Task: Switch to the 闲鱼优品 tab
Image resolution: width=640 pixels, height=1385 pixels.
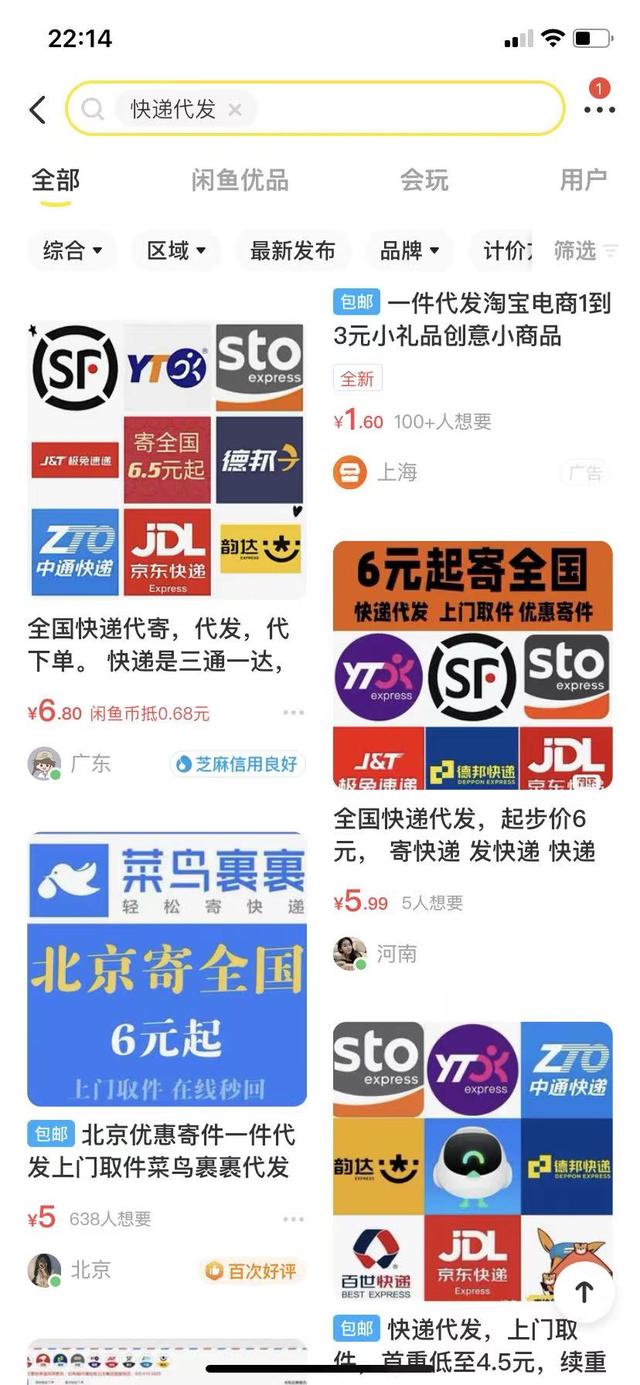Action: point(240,180)
